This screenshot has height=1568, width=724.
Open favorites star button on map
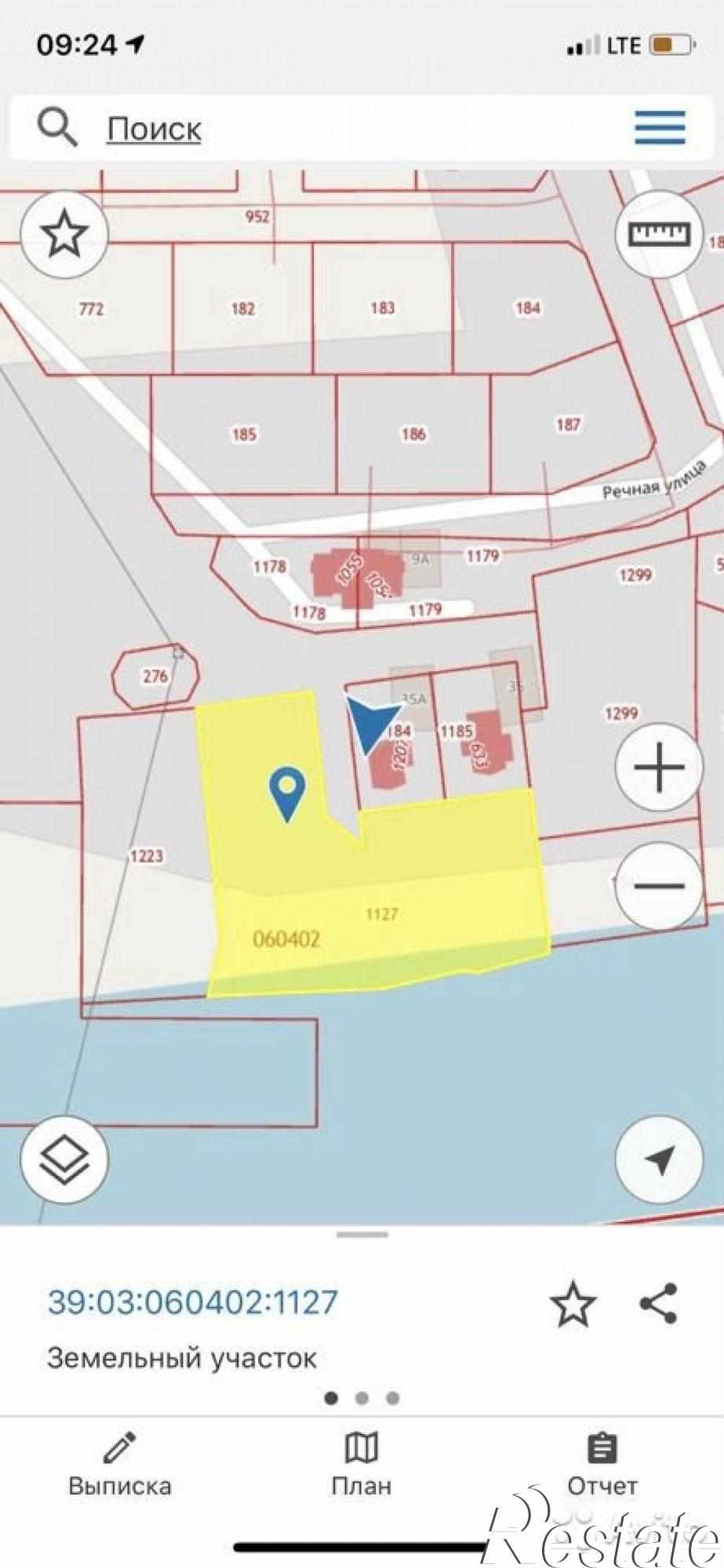[x=64, y=233]
